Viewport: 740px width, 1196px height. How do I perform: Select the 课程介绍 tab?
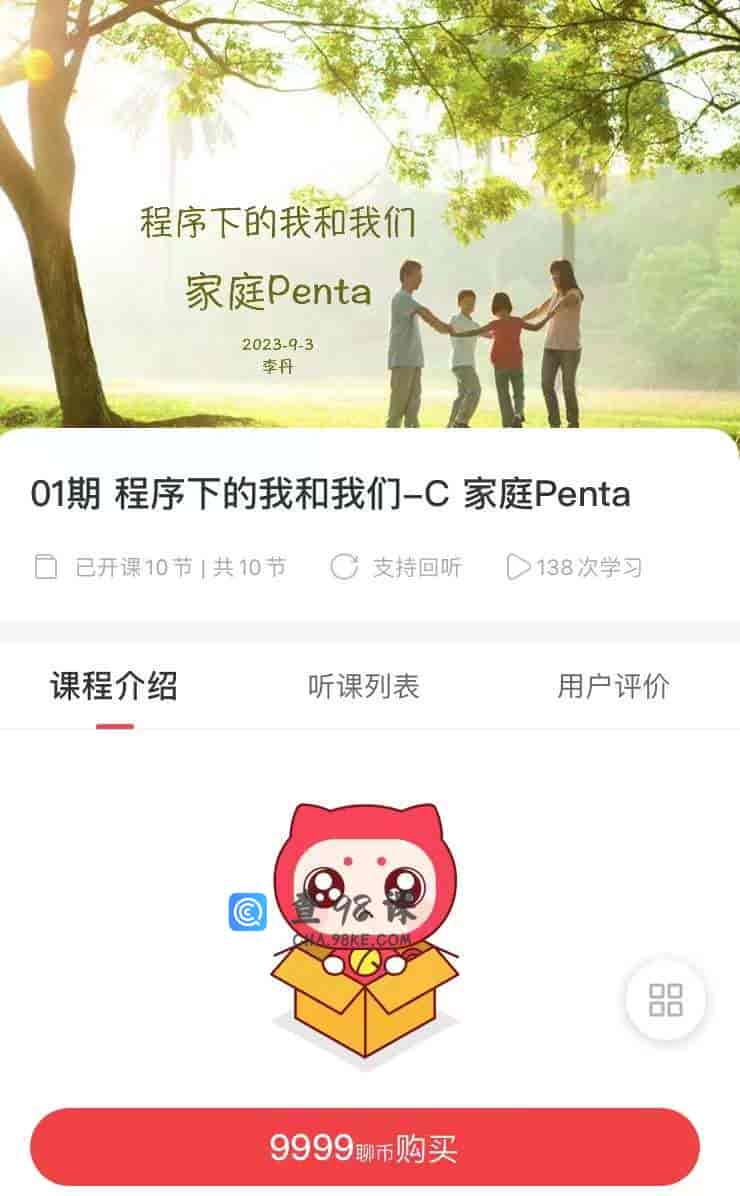point(112,685)
